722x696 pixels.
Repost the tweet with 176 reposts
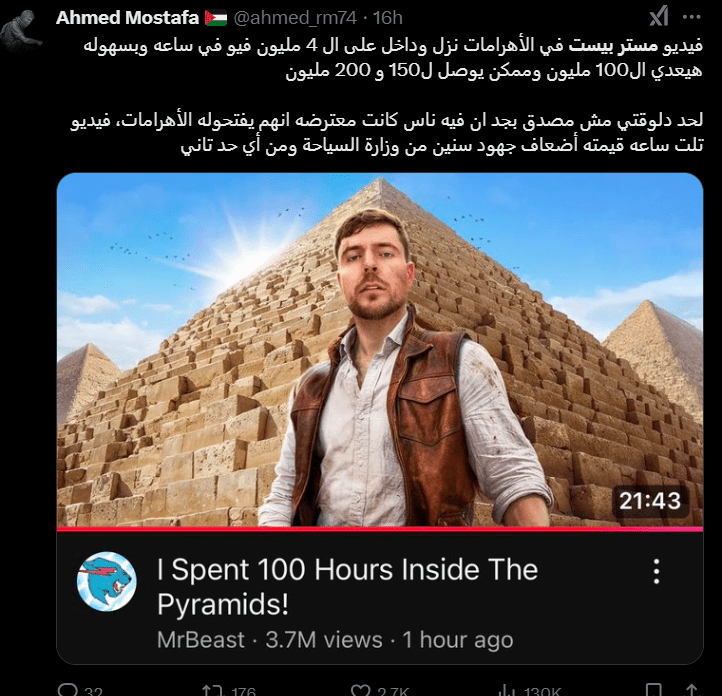[212, 690]
